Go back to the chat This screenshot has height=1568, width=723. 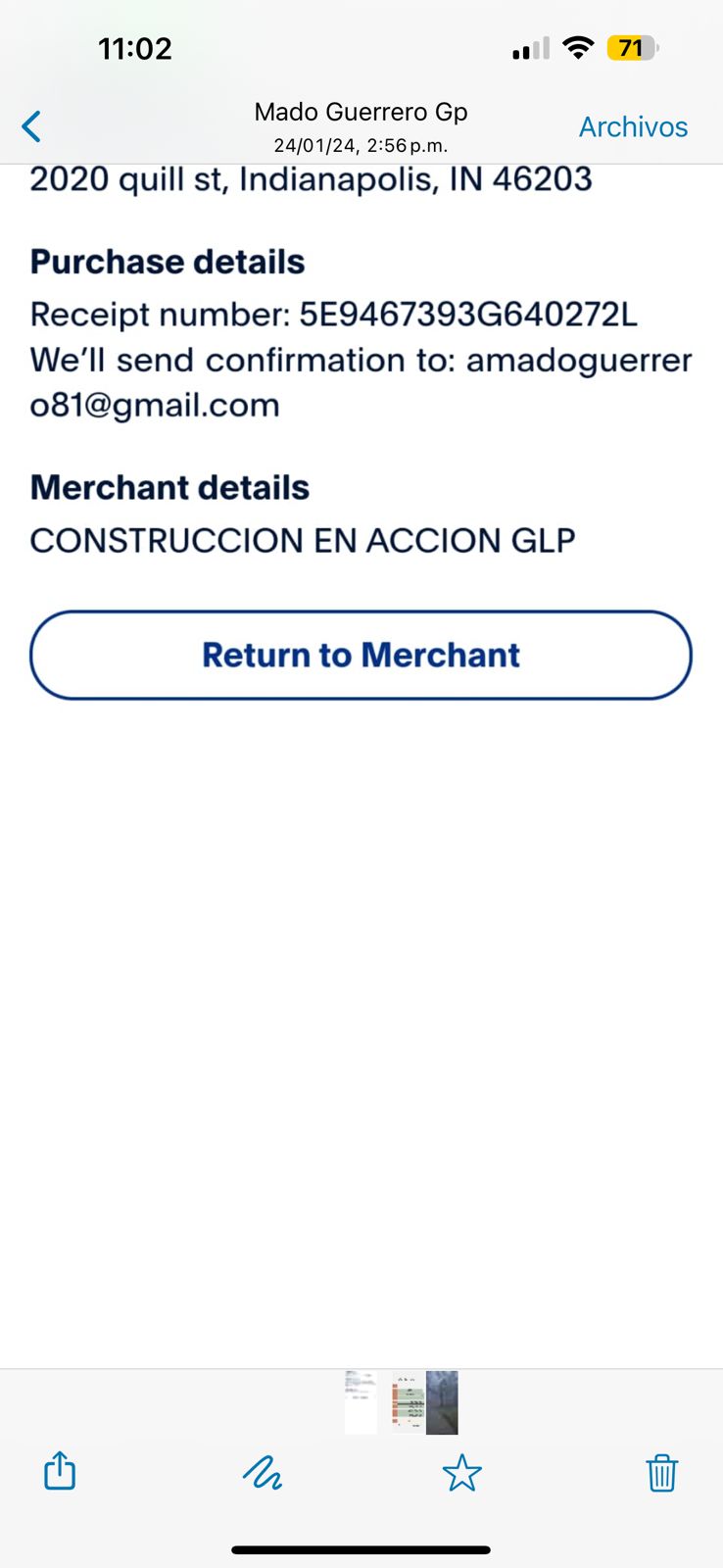point(32,126)
